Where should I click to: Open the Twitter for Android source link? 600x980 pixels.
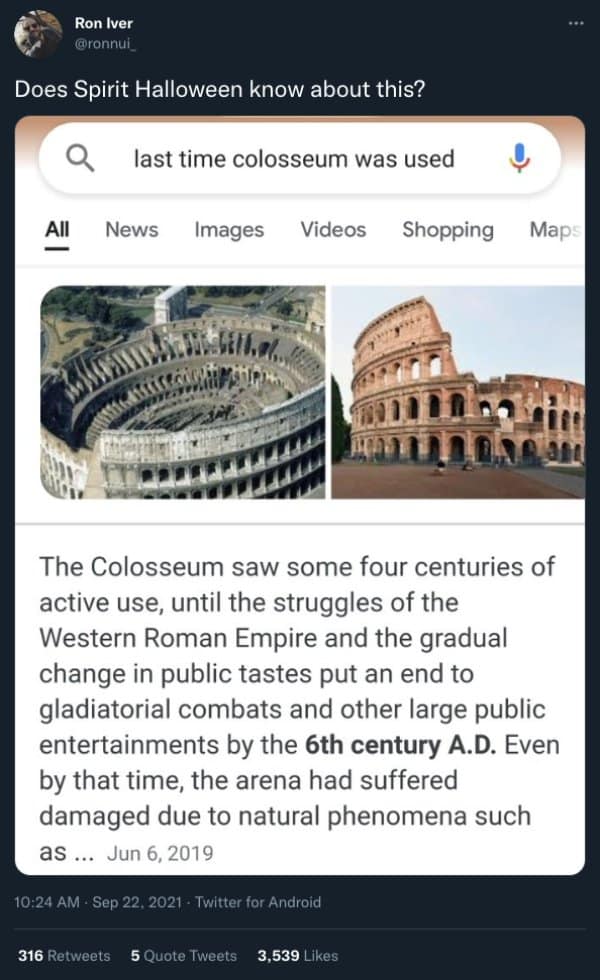click(x=258, y=901)
